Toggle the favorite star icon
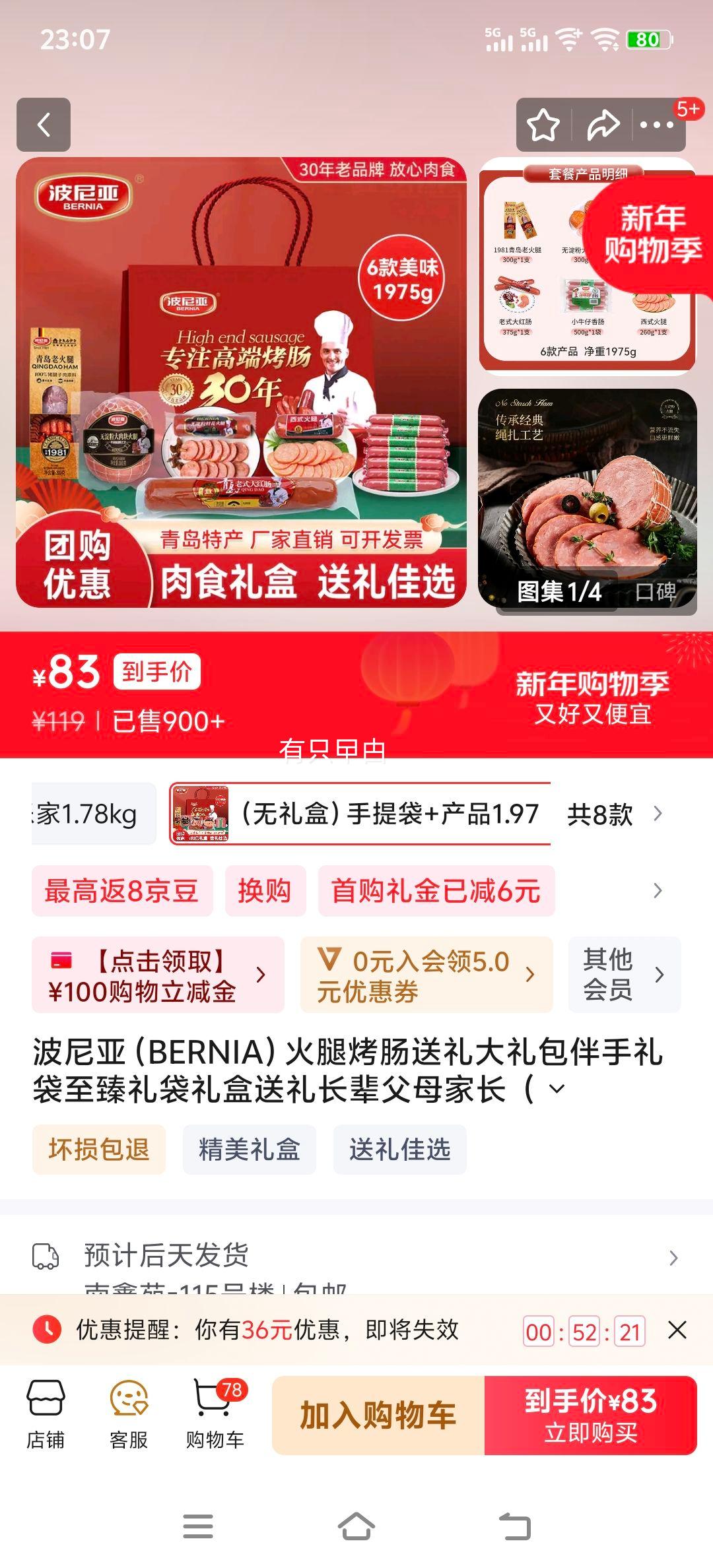This screenshot has width=713, height=1568. pos(543,125)
